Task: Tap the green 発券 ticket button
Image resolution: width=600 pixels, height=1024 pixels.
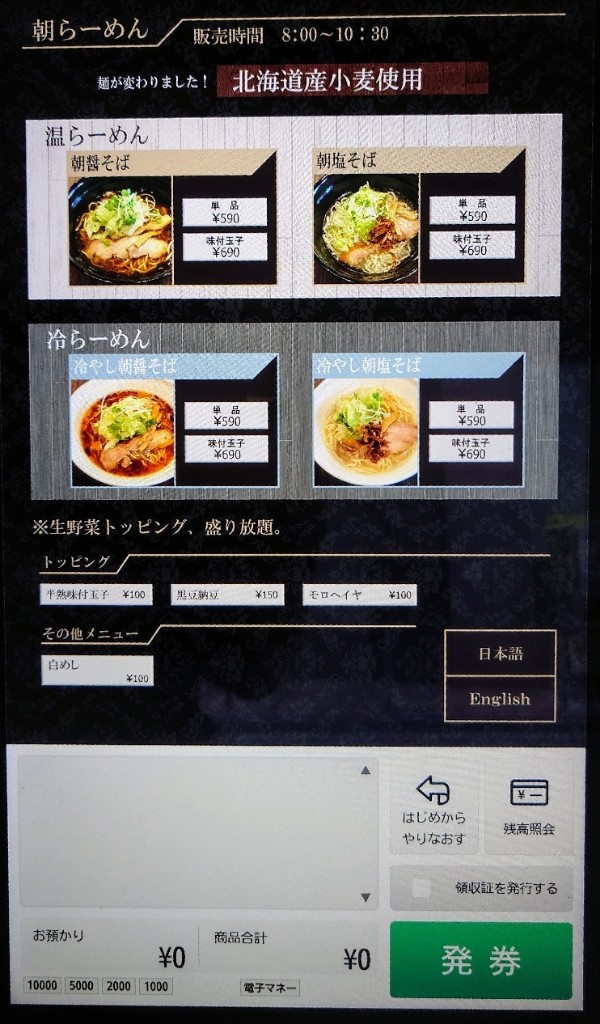Action: point(481,960)
